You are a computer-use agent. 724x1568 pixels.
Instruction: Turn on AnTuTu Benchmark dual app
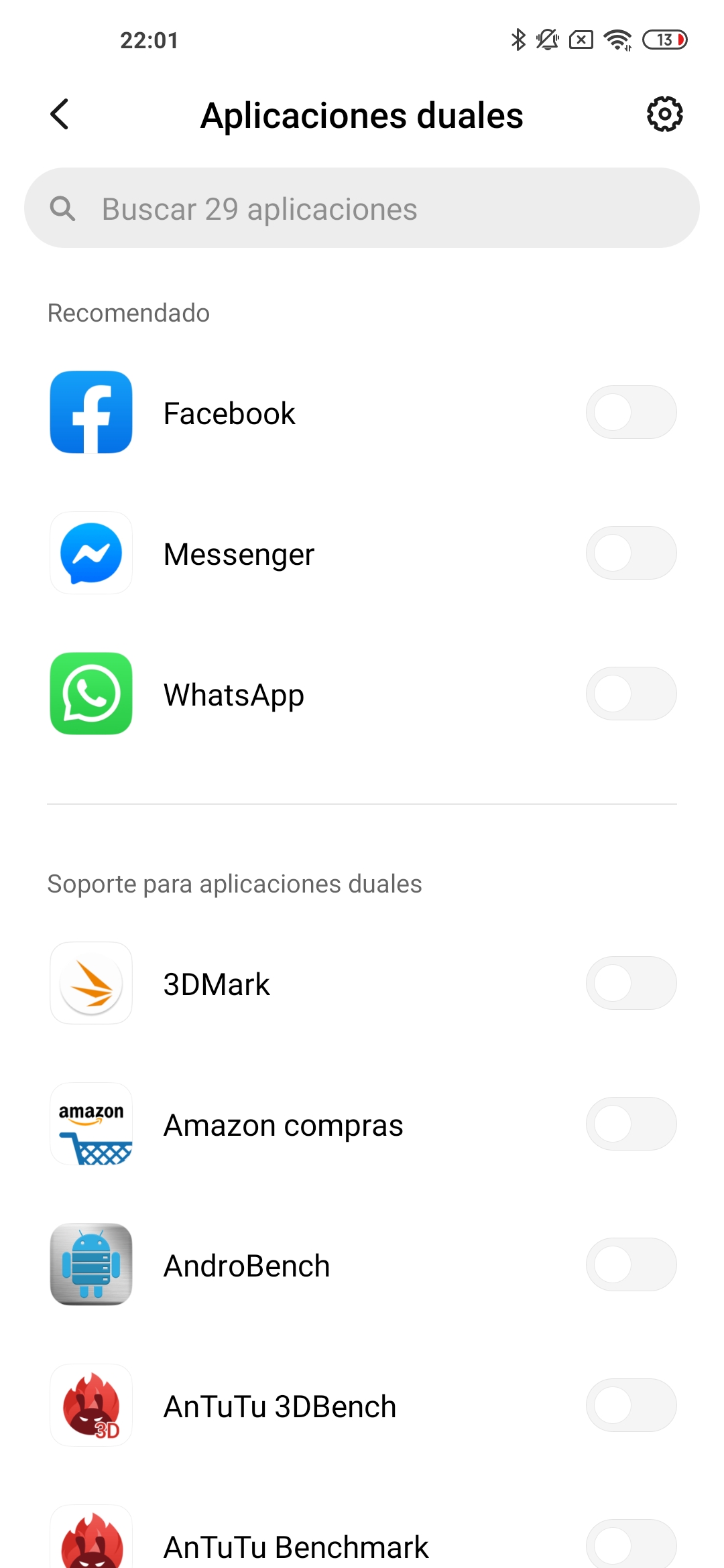pos(631,1544)
